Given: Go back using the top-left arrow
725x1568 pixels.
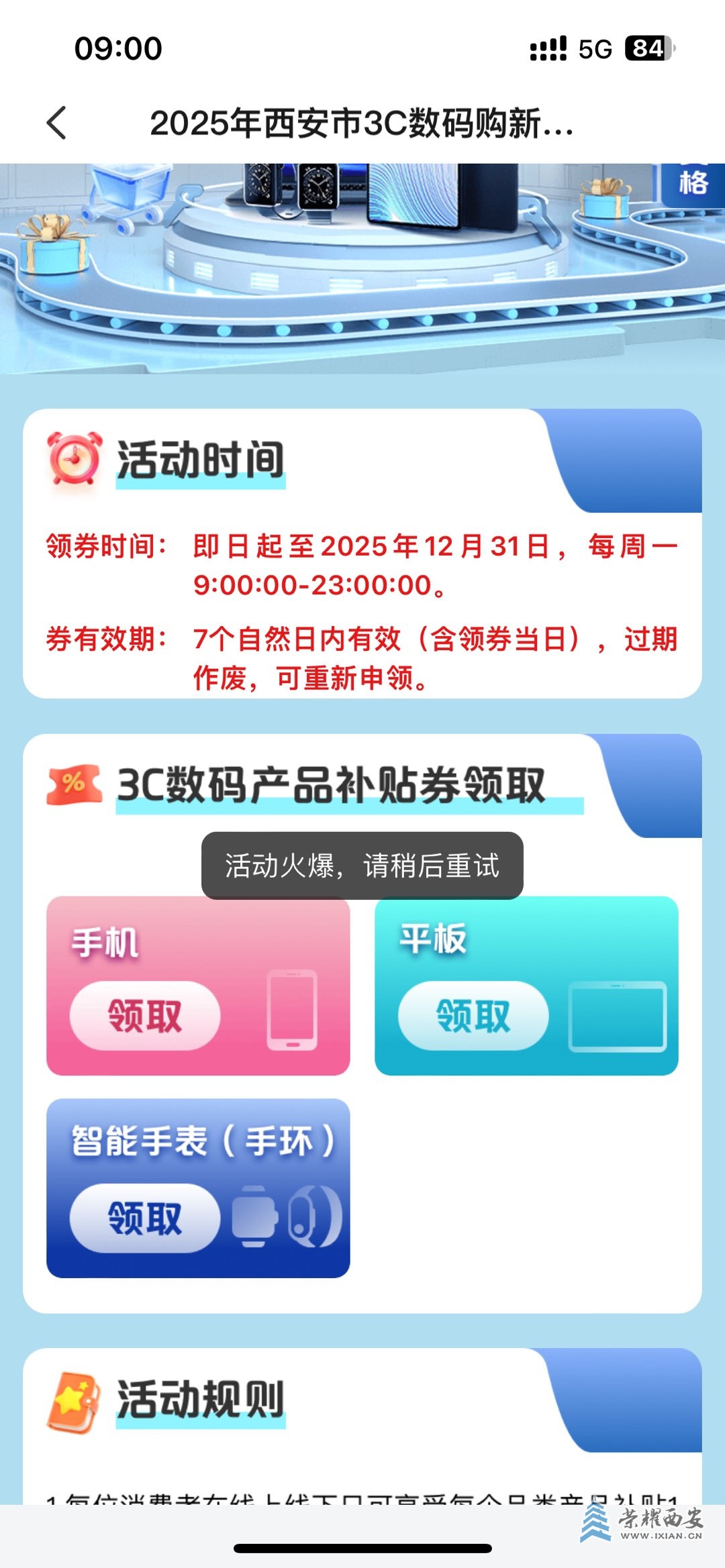Looking at the screenshot, I should point(57,123).
